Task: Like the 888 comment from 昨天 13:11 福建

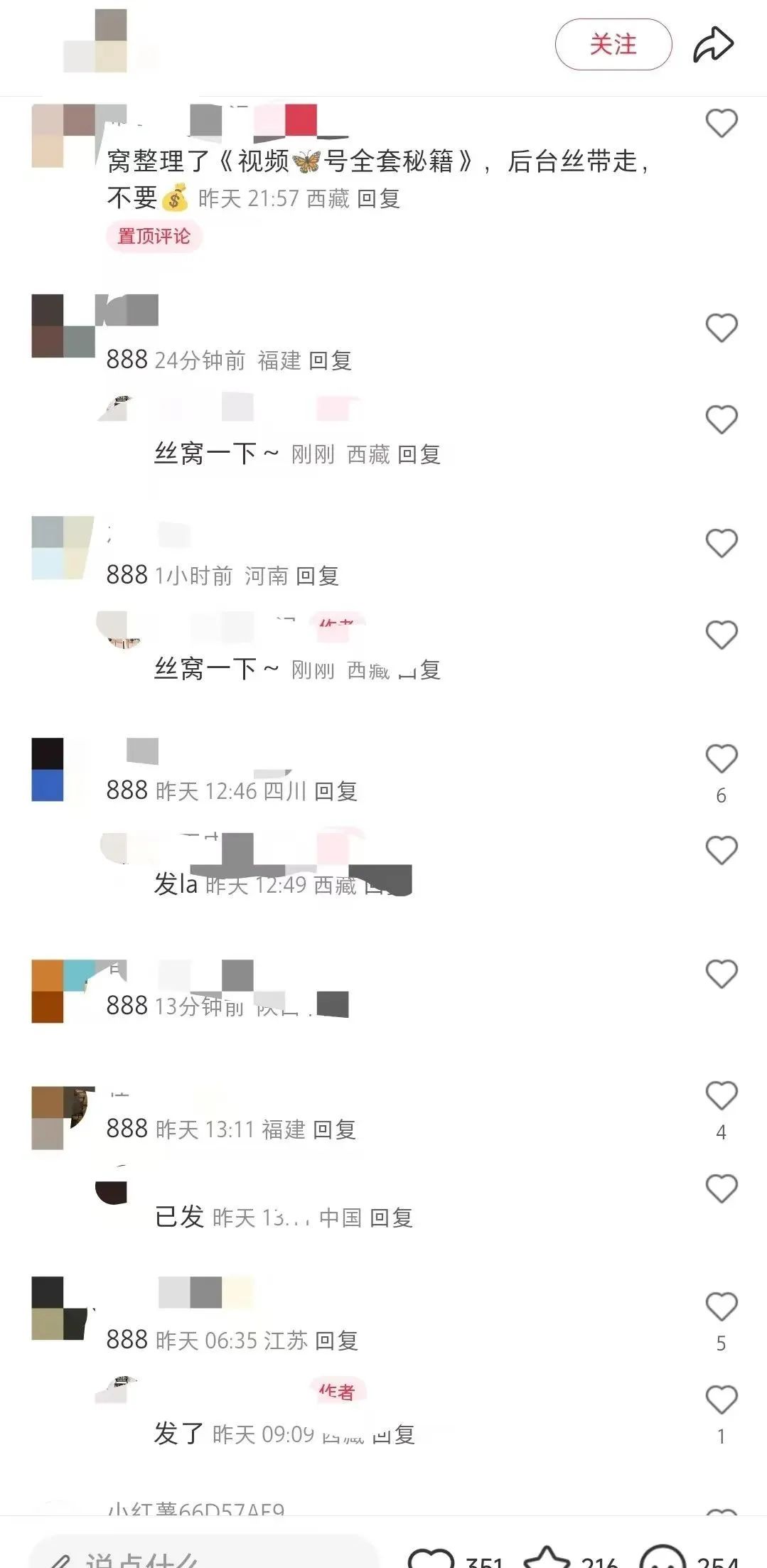Action: click(x=721, y=1096)
